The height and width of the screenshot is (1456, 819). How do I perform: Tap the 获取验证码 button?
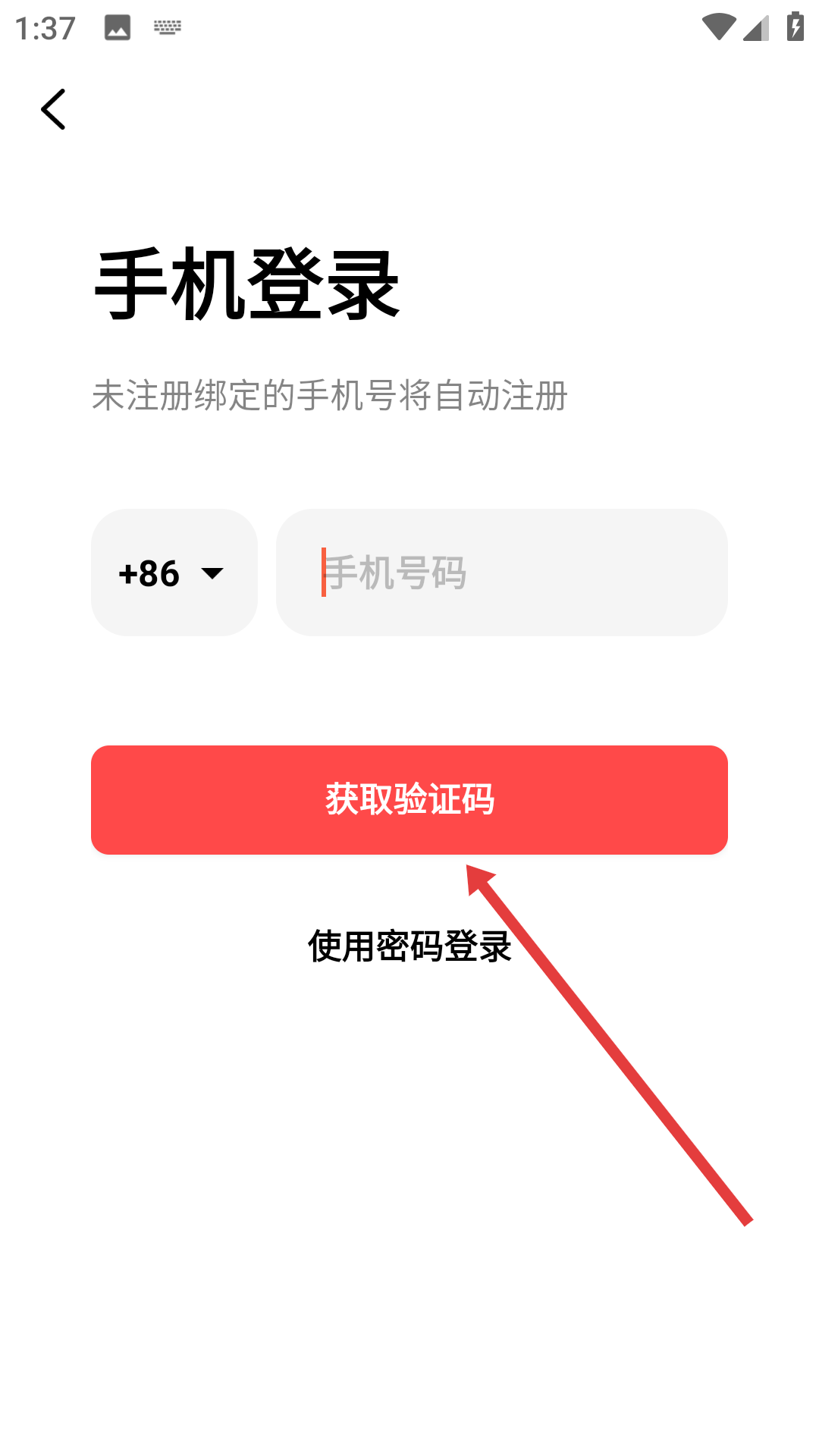pos(409,799)
